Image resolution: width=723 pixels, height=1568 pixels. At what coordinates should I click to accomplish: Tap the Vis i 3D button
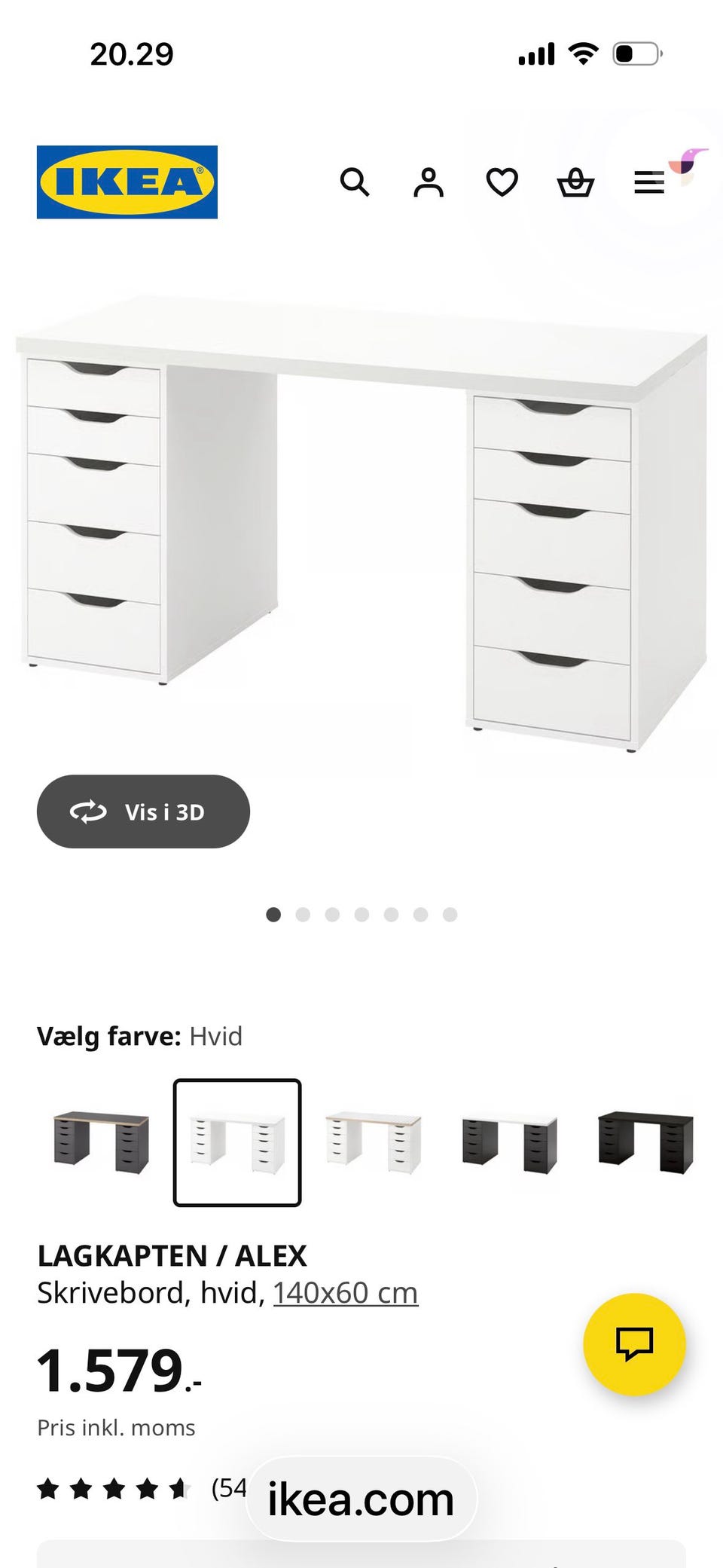tap(143, 812)
